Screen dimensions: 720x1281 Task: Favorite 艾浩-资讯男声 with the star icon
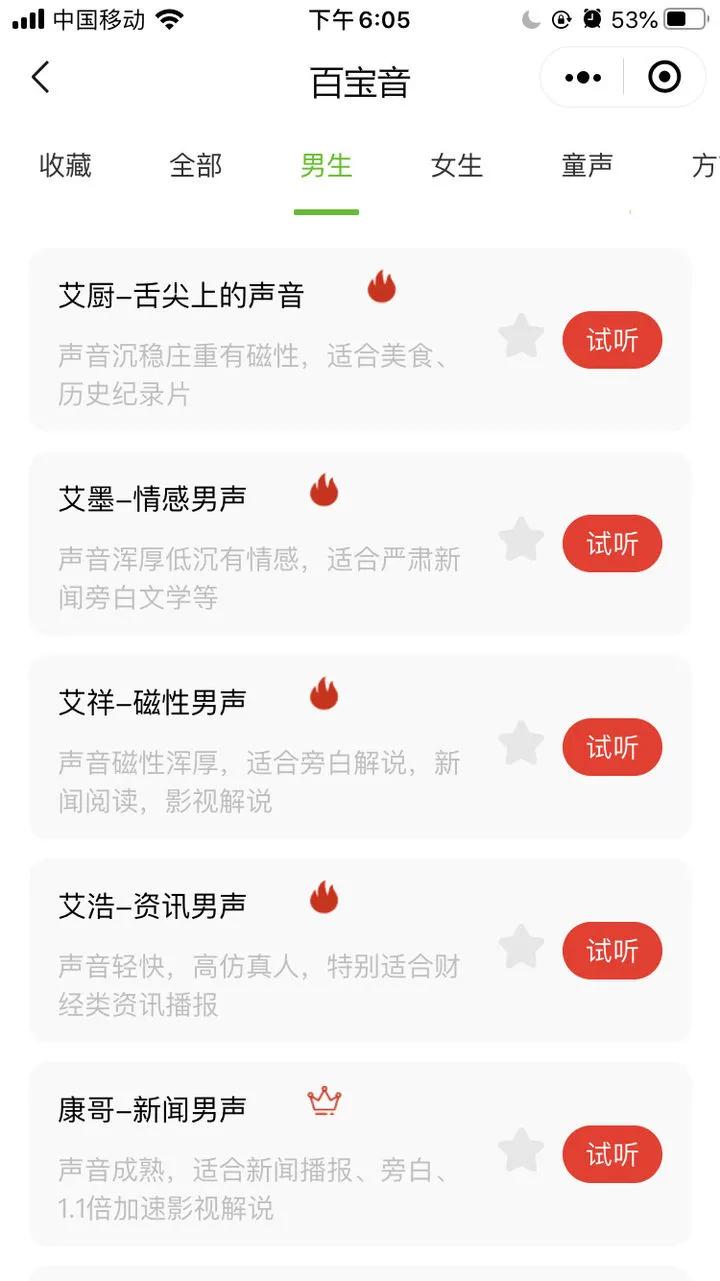click(x=521, y=947)
